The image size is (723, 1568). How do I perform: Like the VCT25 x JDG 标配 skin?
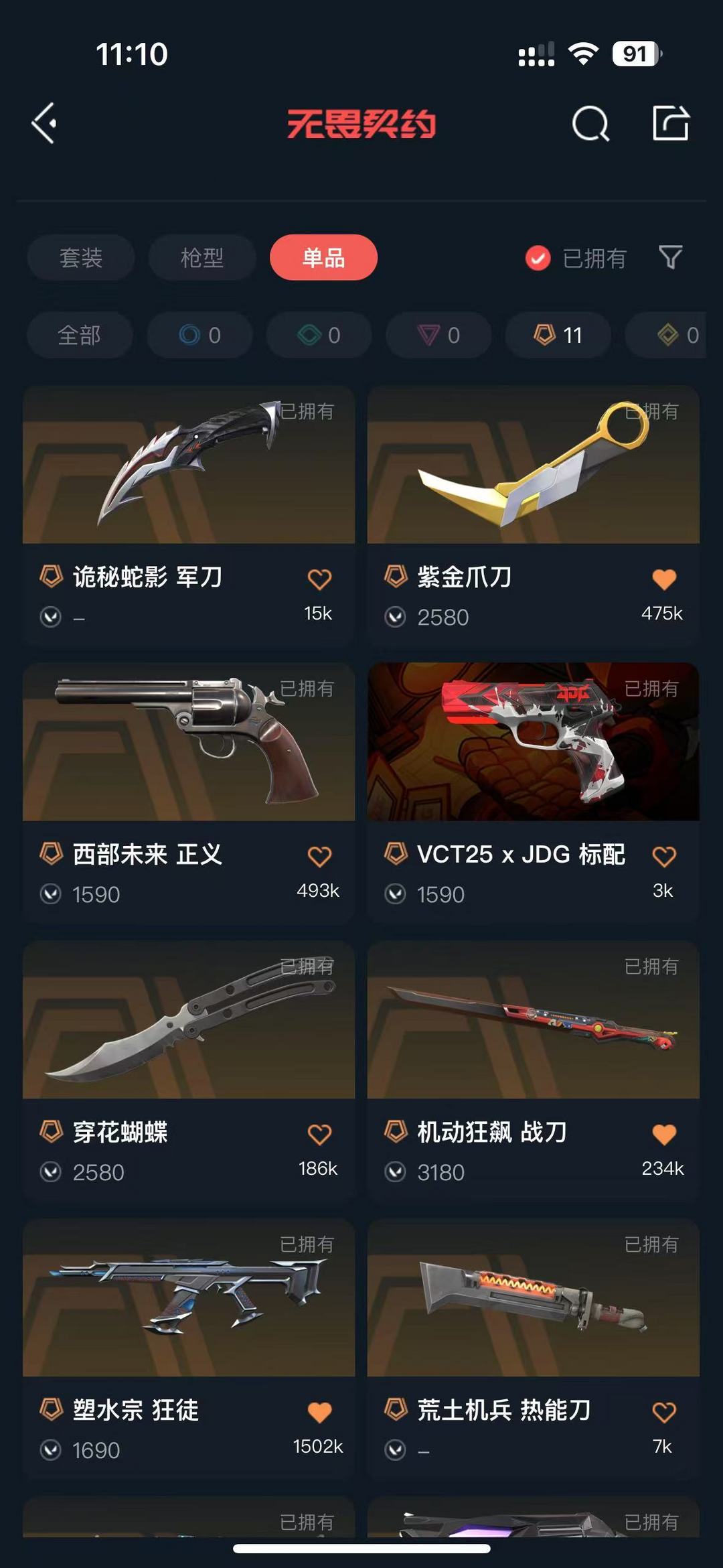pyautogui.click(x=664, y=857)
